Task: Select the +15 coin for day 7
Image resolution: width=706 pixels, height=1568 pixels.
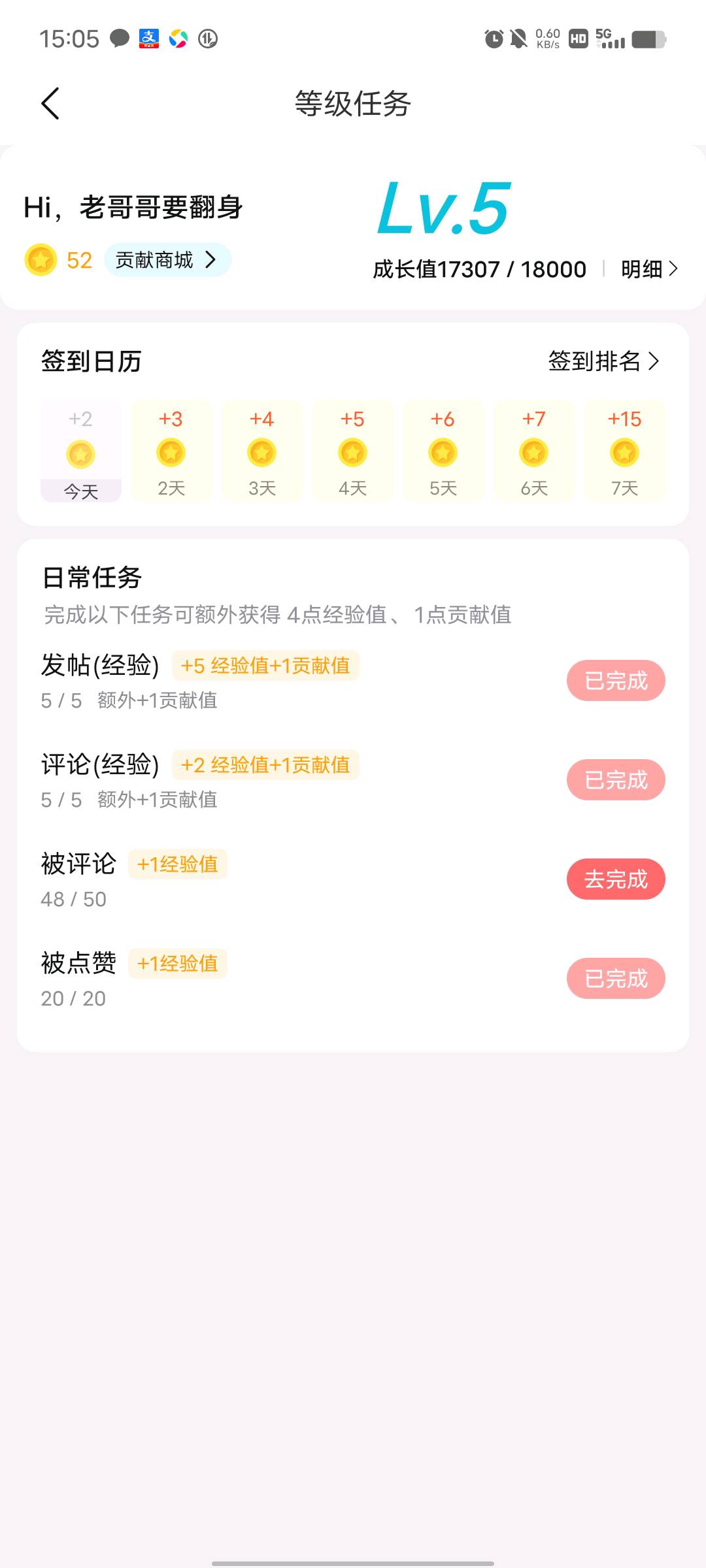Action: [x=624, y=452]
